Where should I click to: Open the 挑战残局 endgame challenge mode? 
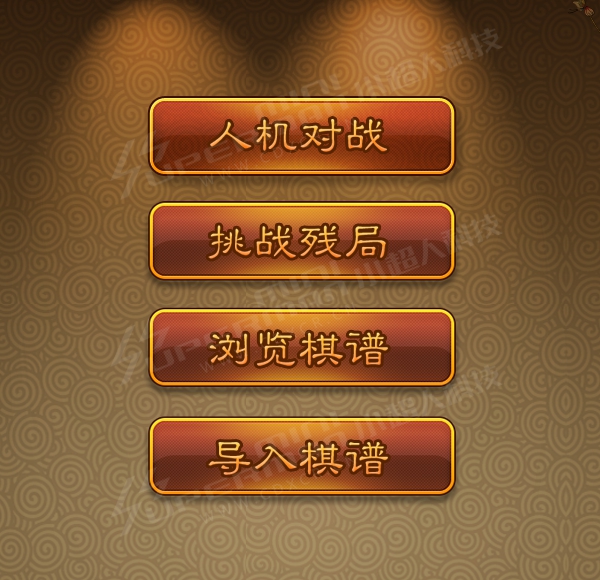(301, 241)
